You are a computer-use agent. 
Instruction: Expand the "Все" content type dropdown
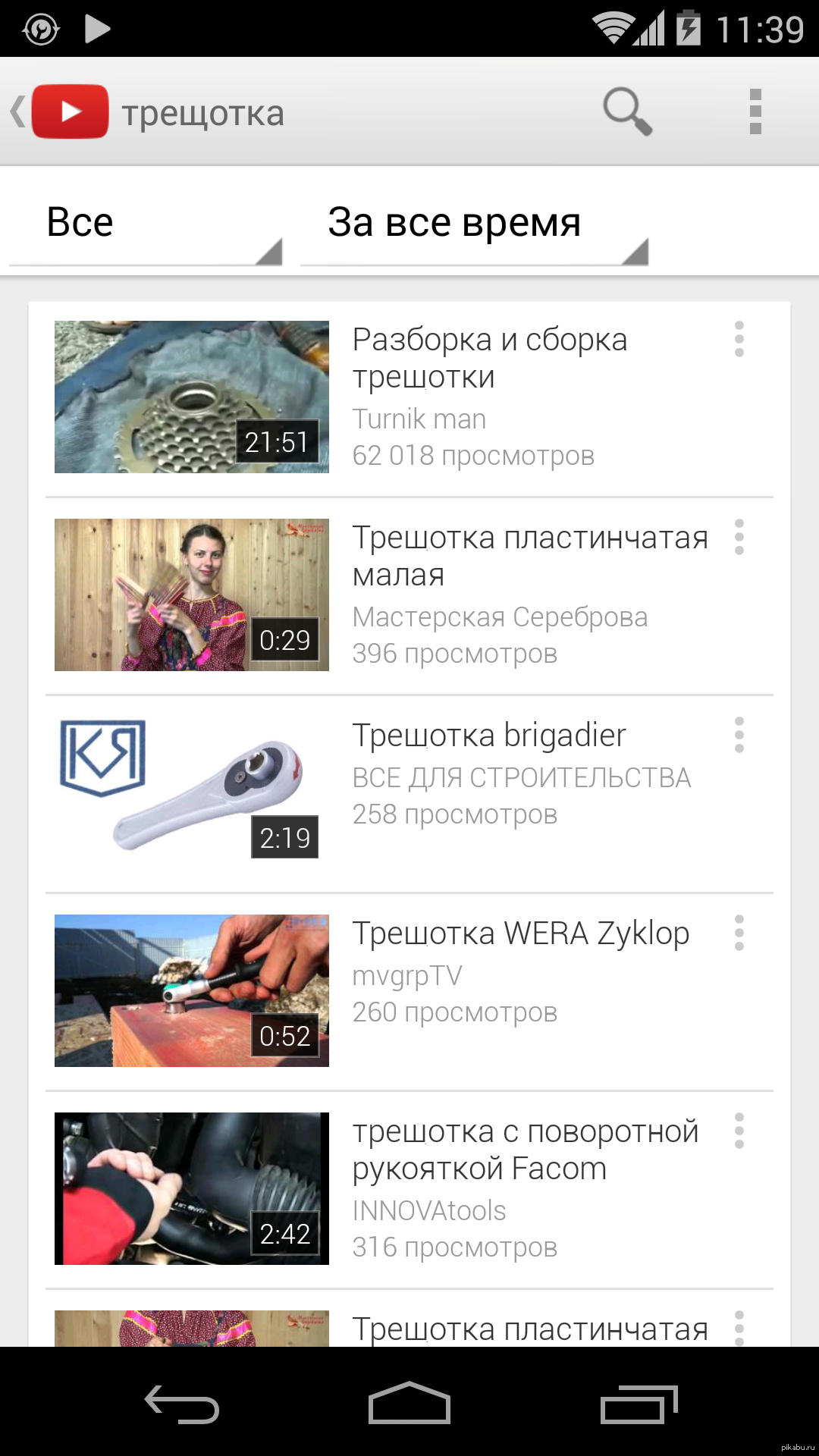coord(146,224)
